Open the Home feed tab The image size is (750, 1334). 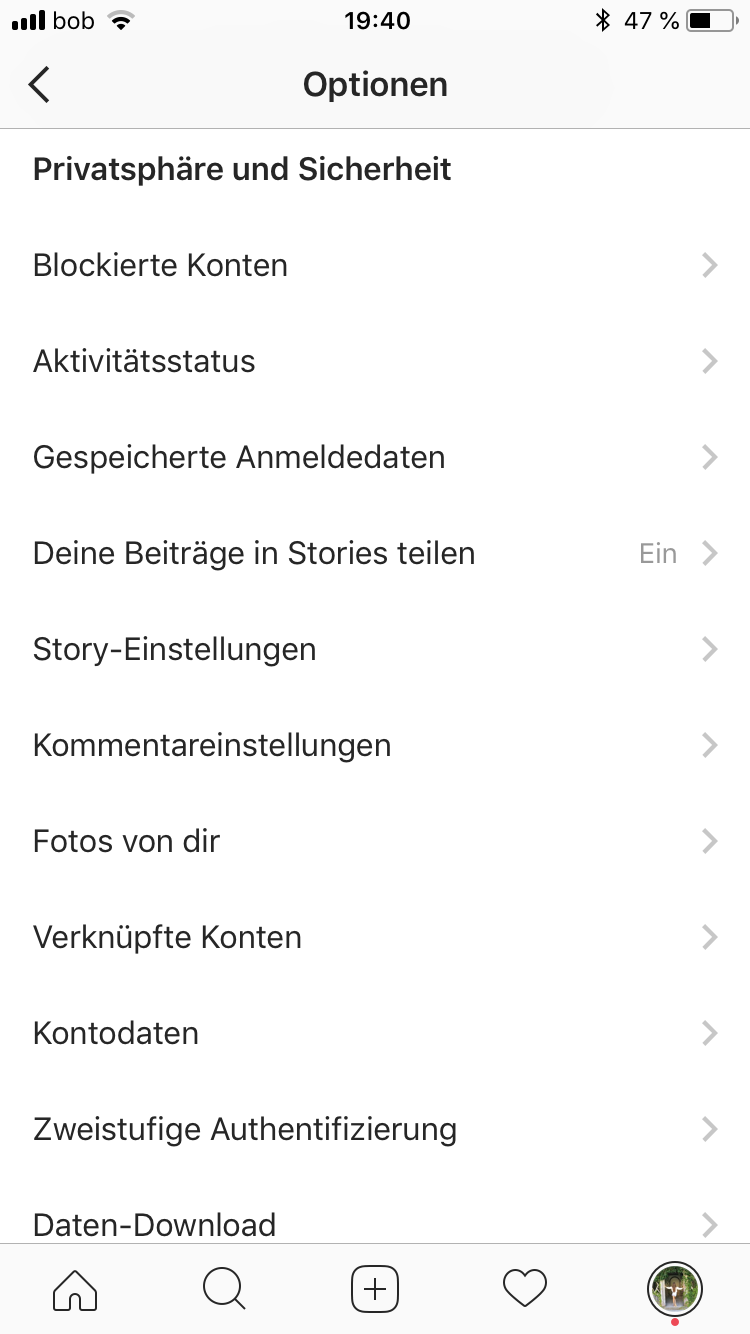coord(74,1289)
